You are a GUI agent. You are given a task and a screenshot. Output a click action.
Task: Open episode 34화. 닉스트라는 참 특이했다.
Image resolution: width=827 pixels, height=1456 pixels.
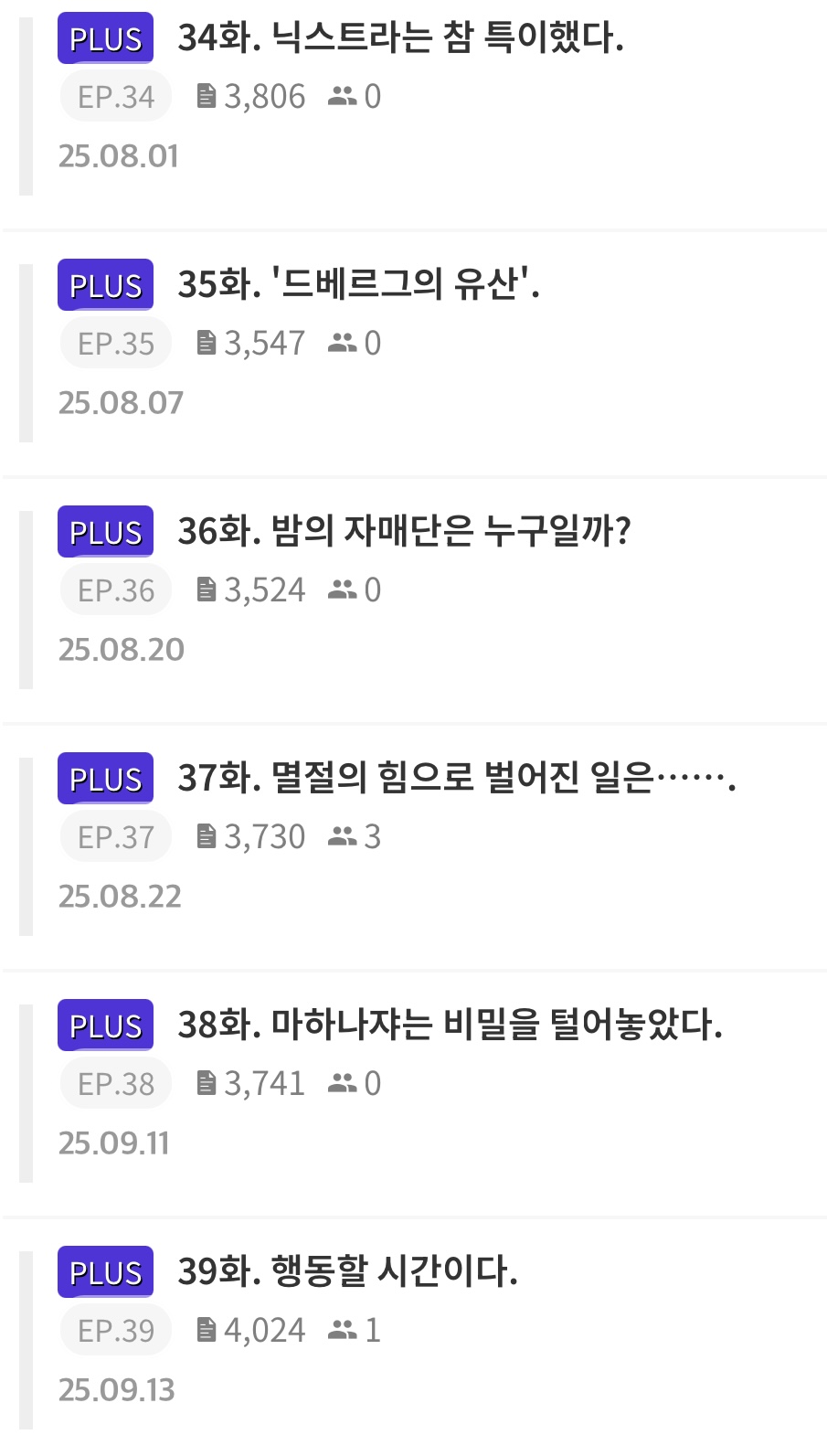(x=400, y=38)
